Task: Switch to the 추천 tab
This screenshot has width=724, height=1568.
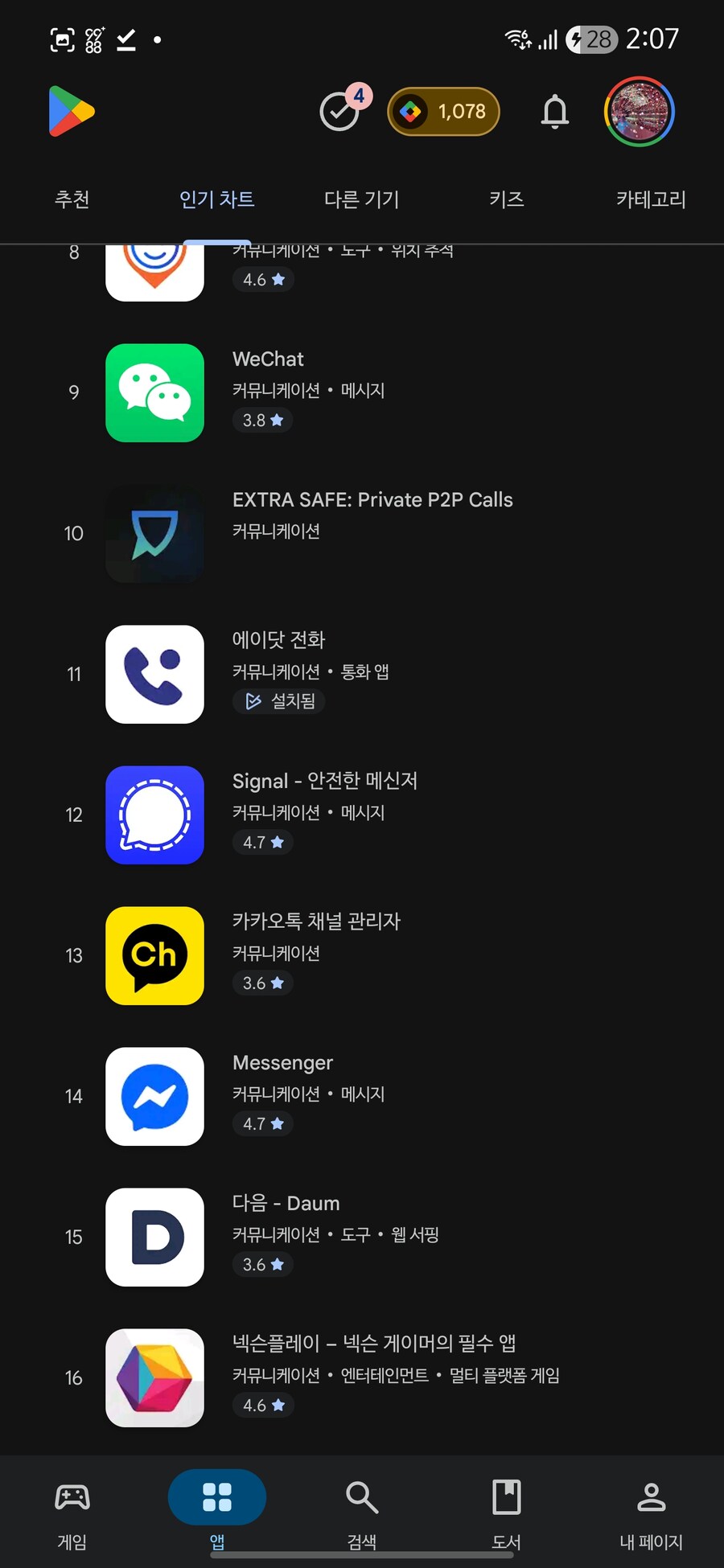Action: coord(72,199)
